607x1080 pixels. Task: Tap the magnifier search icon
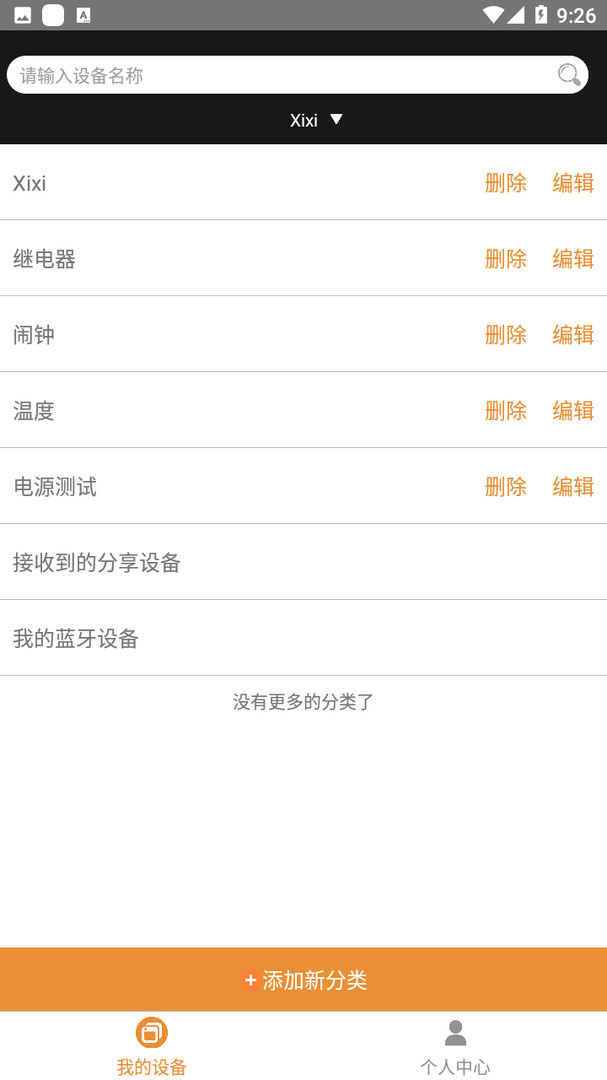[569, 75]
